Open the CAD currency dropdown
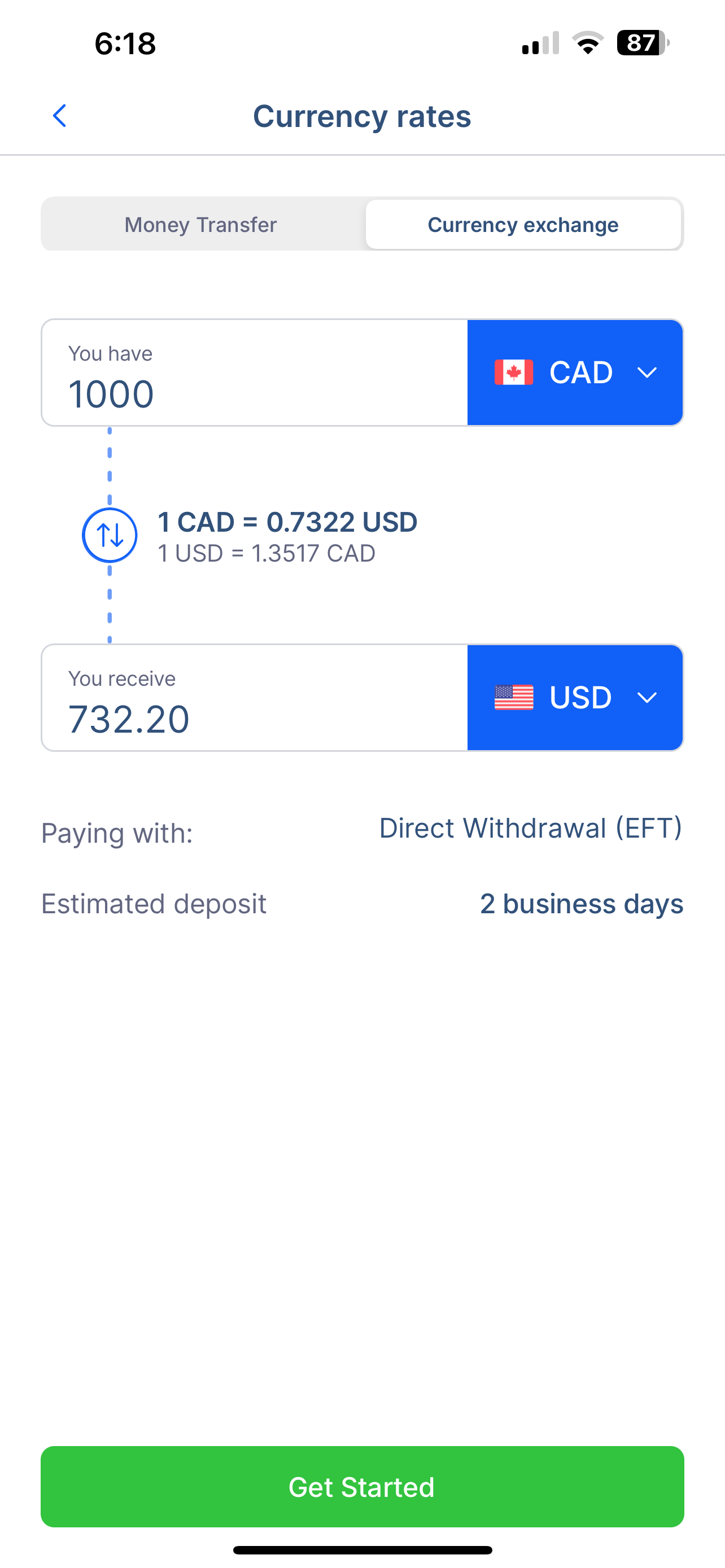This screenshot has height=1568, width=725. click(x=575, y=373)
